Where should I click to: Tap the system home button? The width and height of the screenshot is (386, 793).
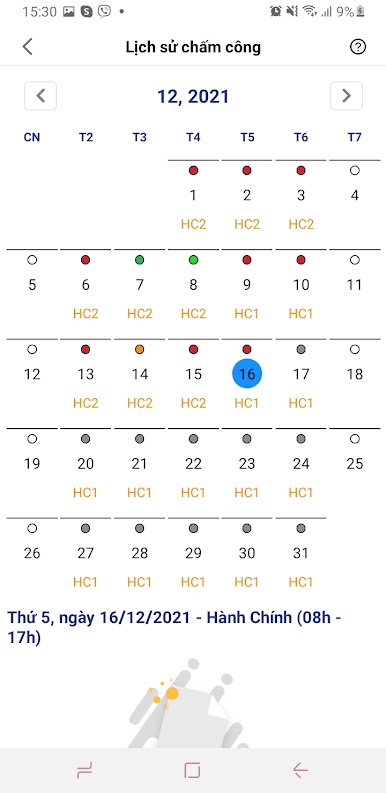point(192,770)
